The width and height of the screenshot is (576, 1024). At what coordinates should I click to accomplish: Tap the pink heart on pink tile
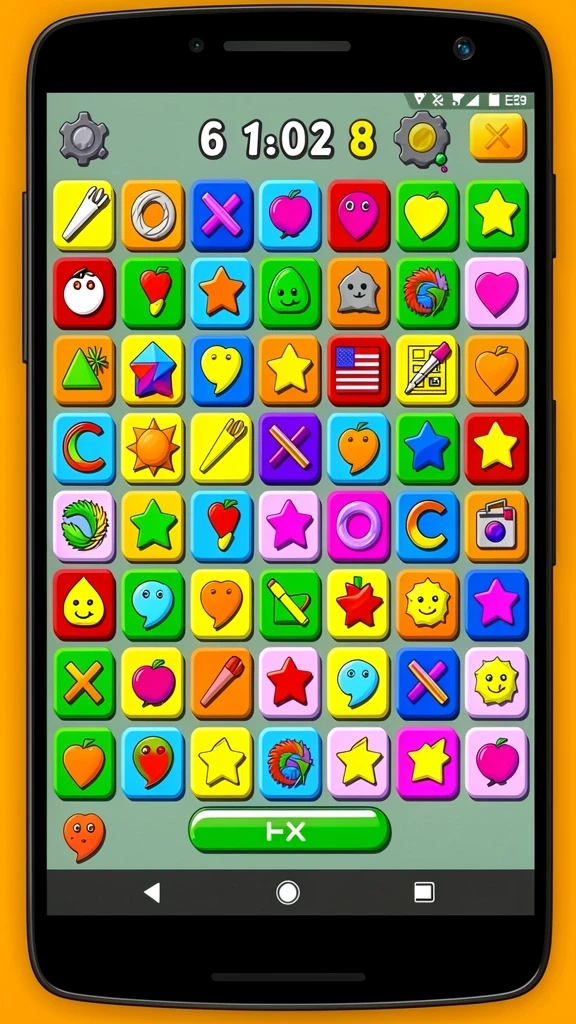click(496, 293)
